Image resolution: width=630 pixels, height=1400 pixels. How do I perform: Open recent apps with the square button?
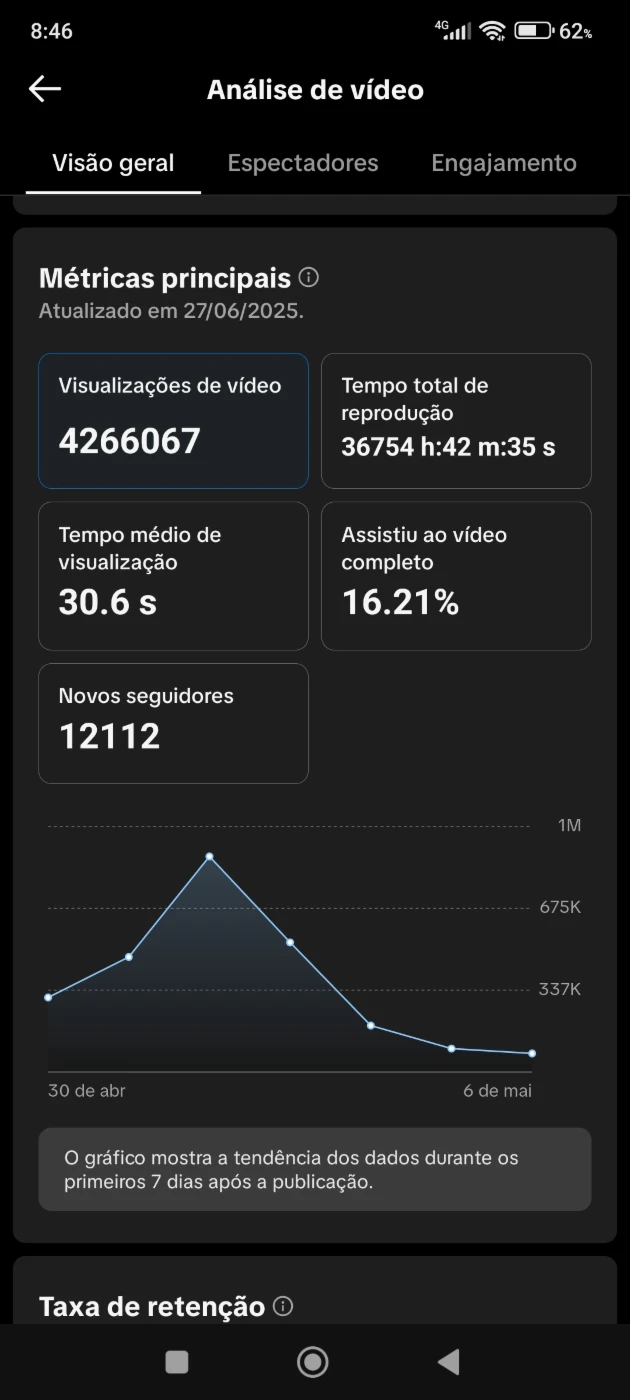tap(177, 1361)
